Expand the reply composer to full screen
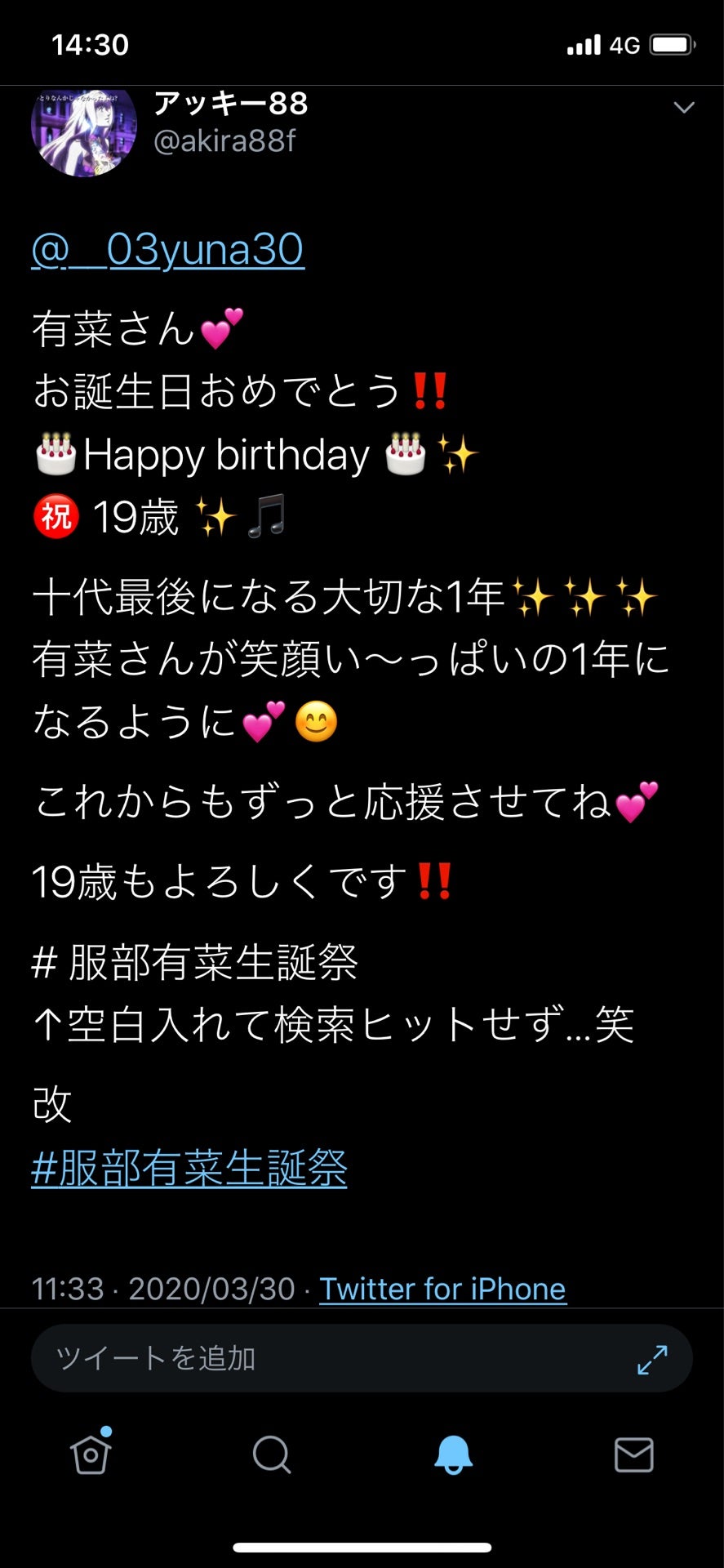The image size is (724, 1568). click(652, 1360)
